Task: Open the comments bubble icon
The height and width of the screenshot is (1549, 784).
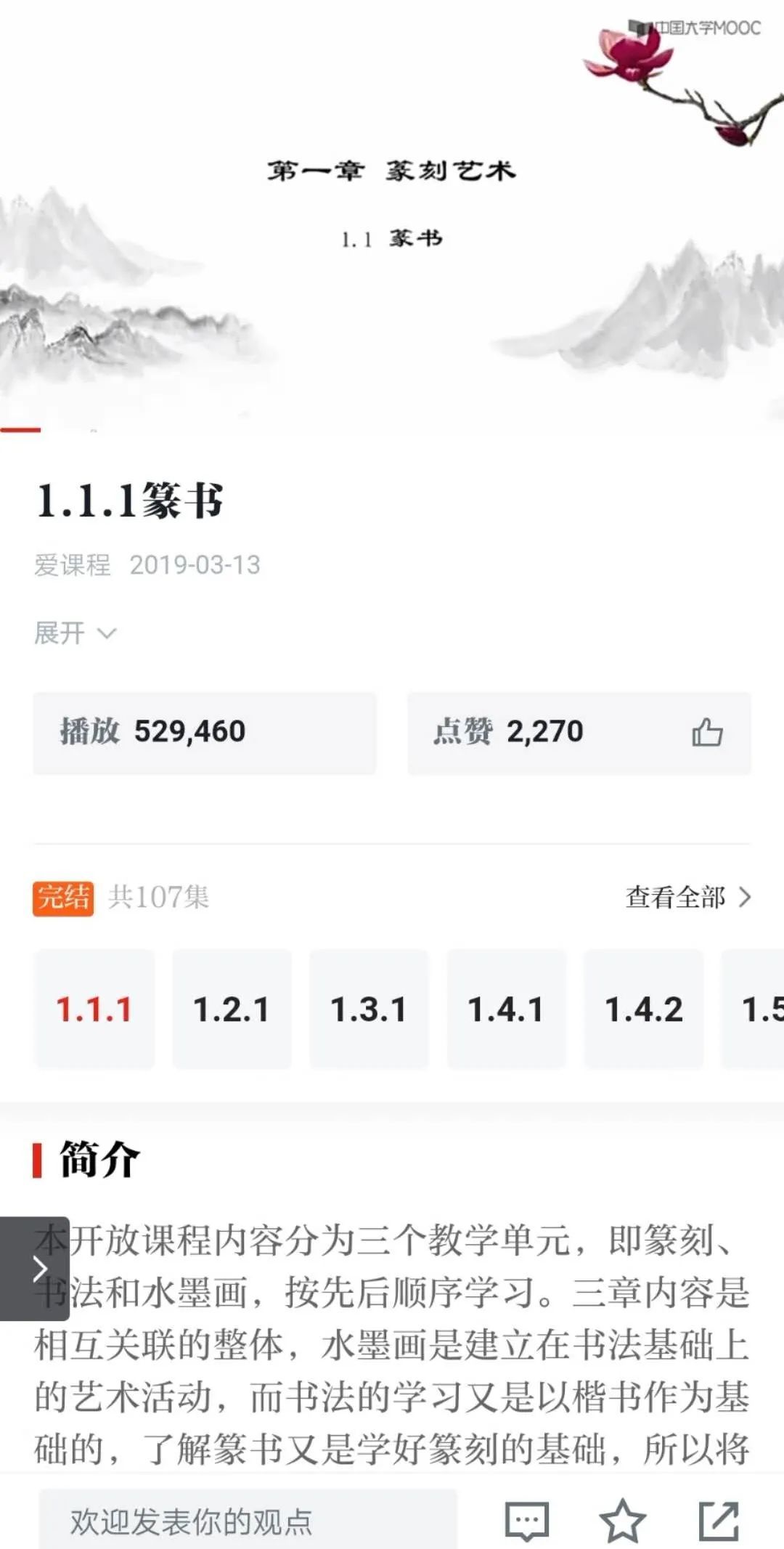Action: pyautogui.click(x=526, y=1520)
